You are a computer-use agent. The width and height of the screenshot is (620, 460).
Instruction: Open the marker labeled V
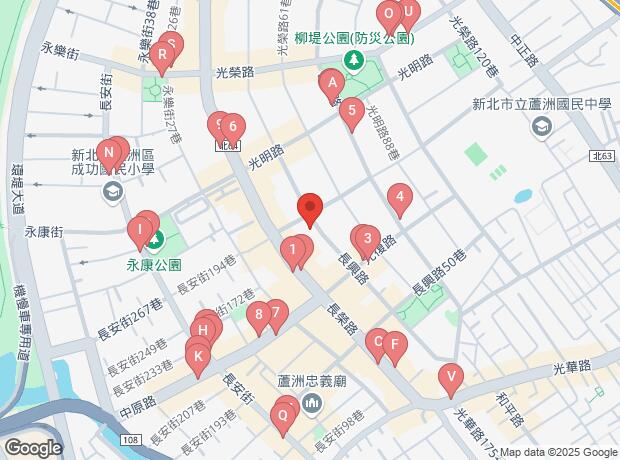point(451,377)
